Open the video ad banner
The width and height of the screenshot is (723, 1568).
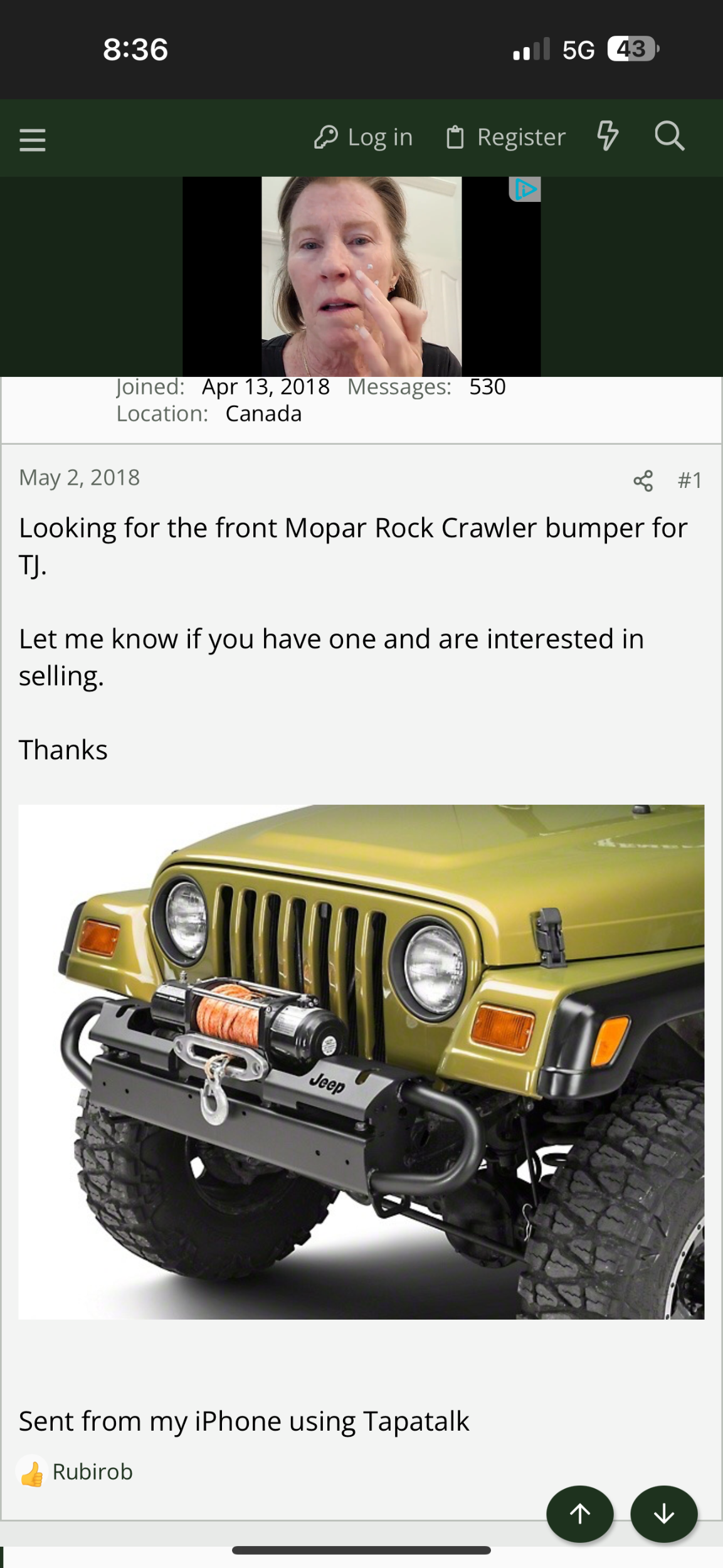click(361, 277)
